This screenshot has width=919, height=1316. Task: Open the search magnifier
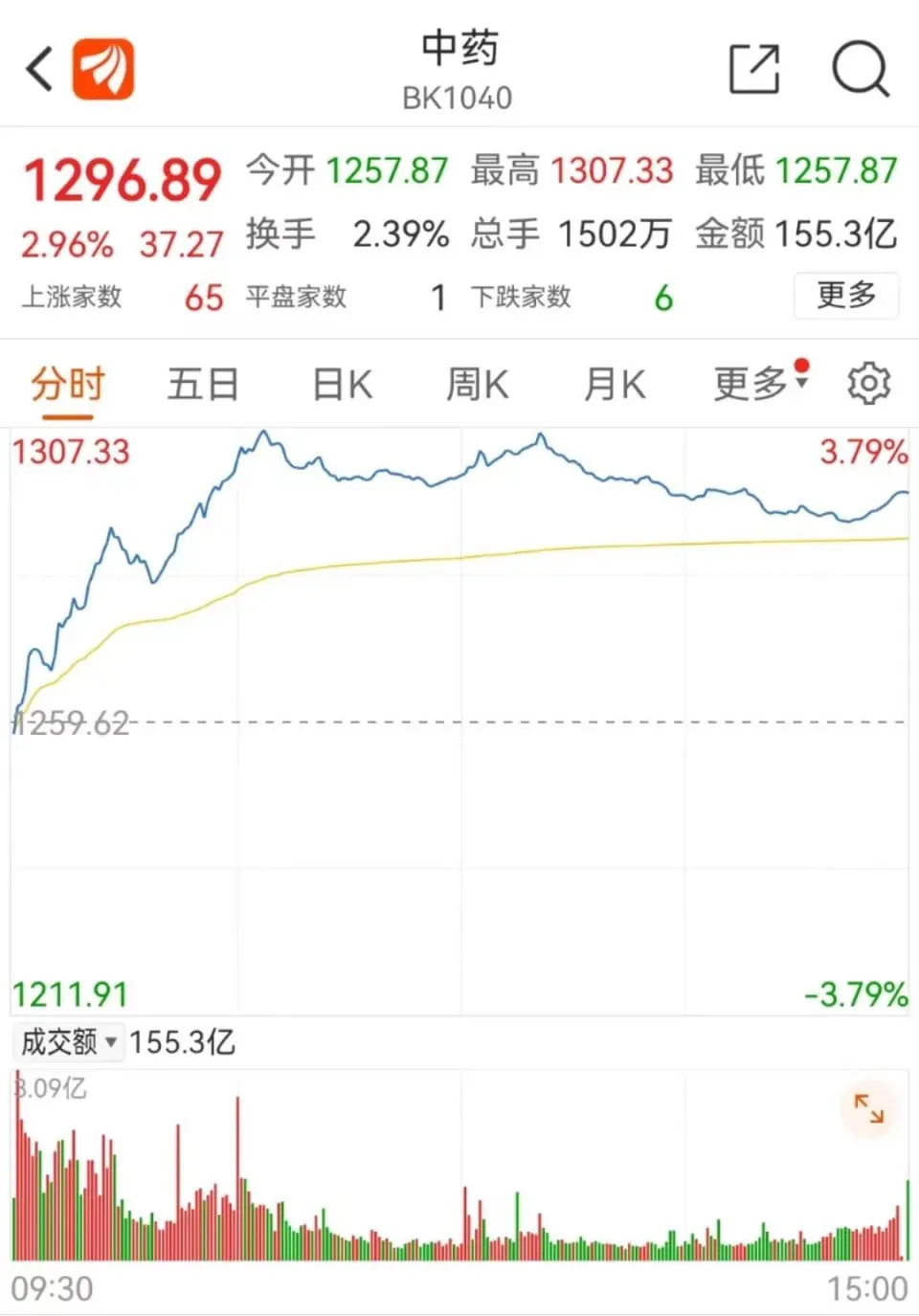click(860, 69)
